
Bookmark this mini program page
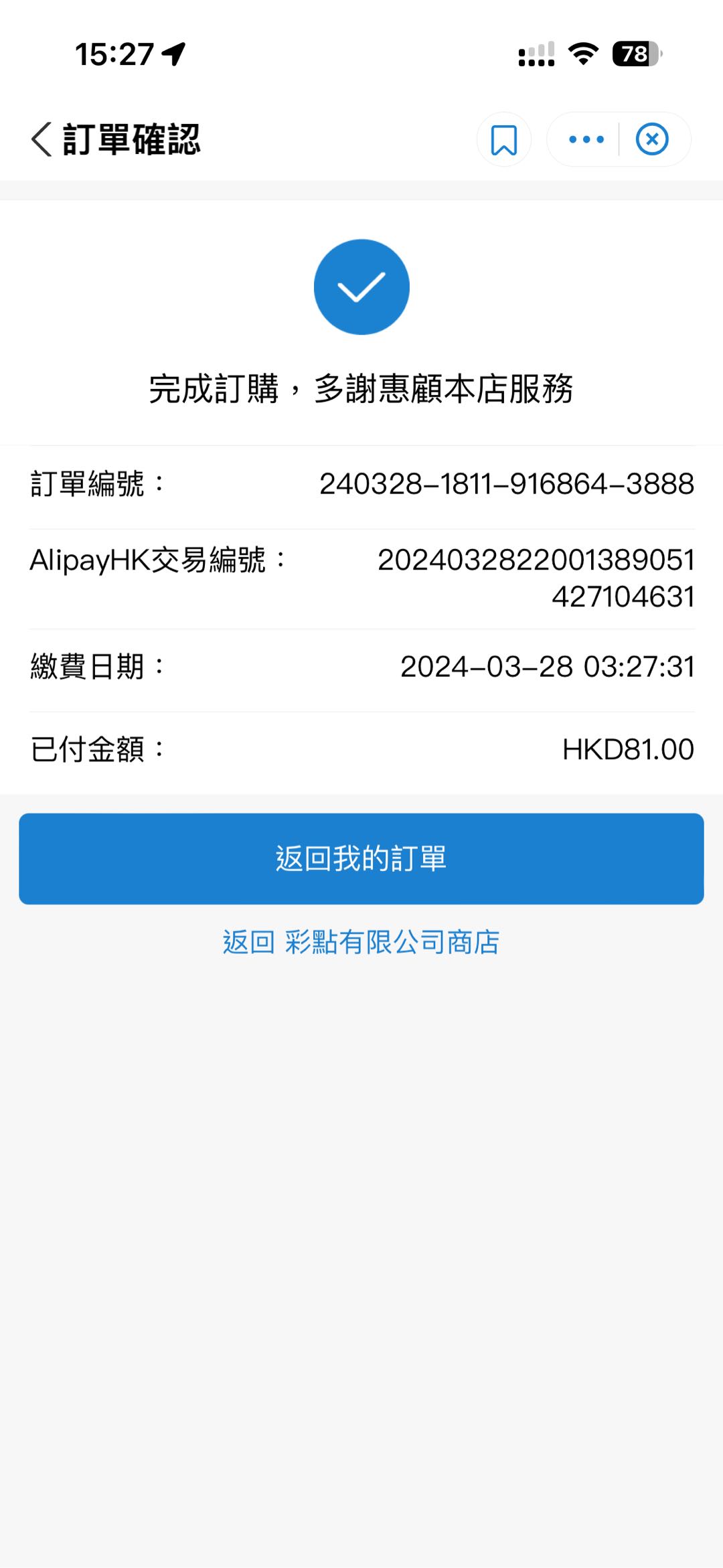click(x=503, y=139)
